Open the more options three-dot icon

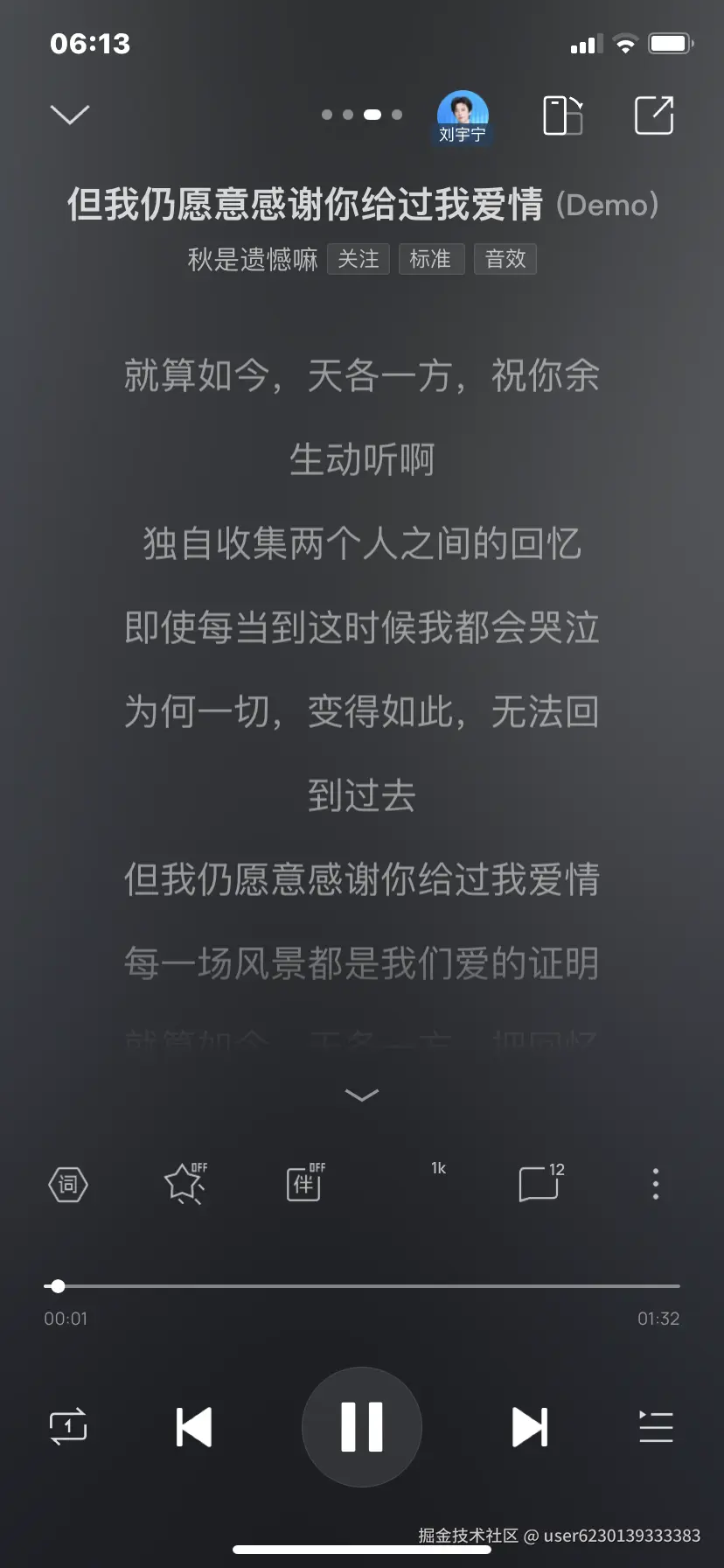point(654,1184)
